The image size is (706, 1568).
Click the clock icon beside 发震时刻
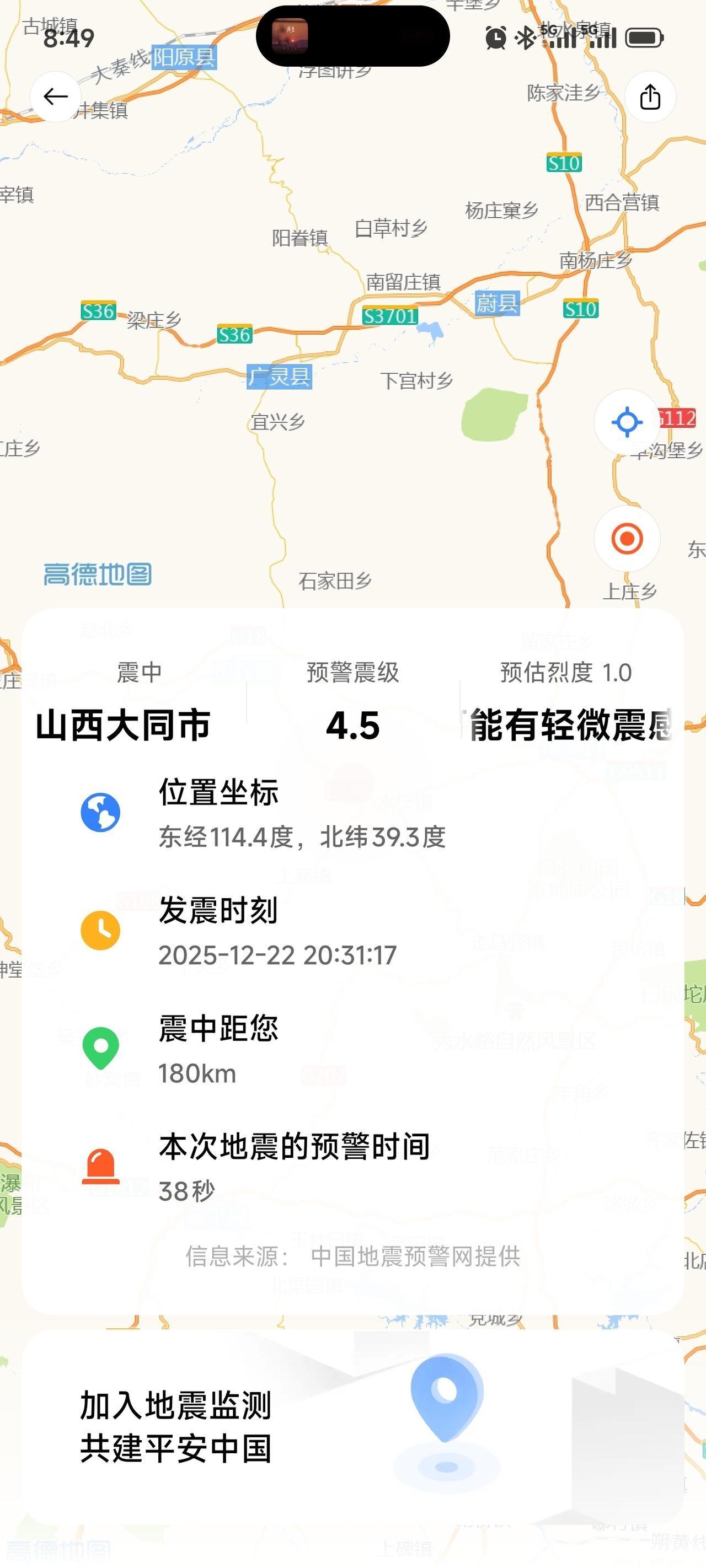[101, 930]
